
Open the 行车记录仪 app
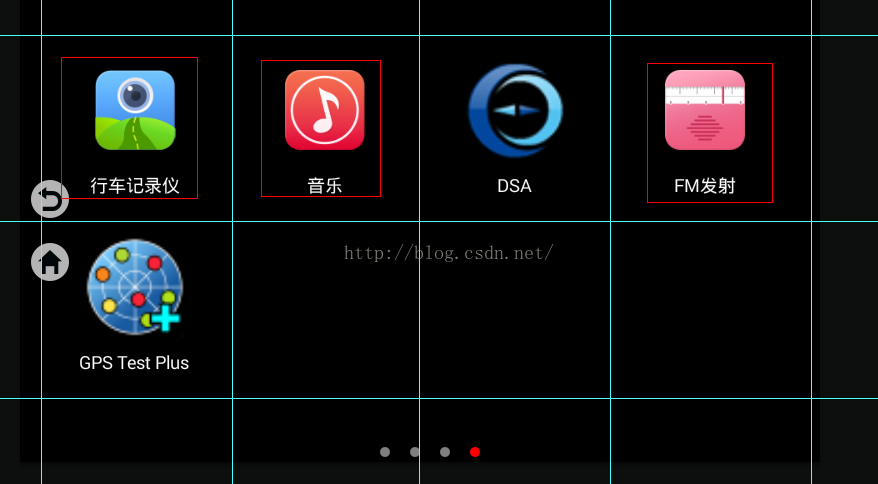tap(135, 111)
